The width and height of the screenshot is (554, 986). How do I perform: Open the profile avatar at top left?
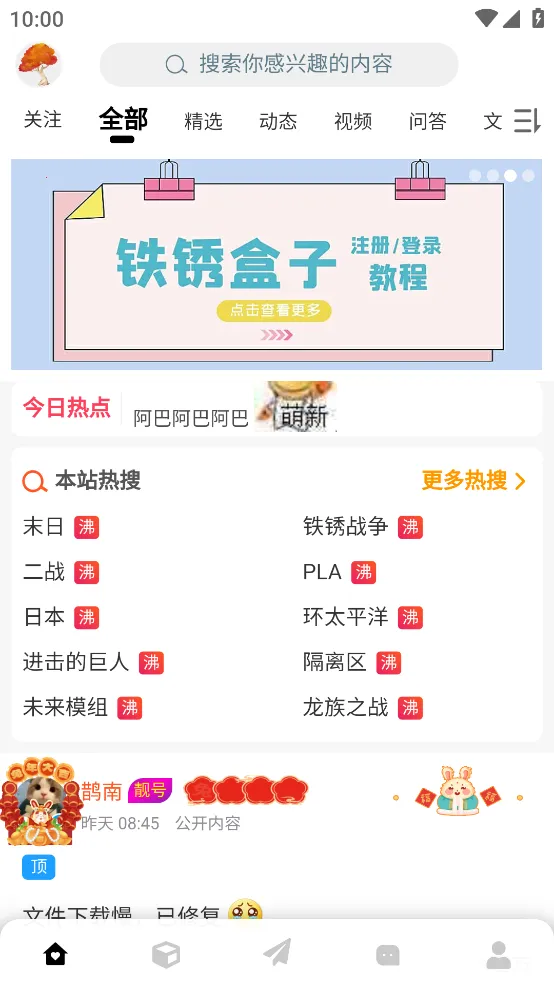38,64
